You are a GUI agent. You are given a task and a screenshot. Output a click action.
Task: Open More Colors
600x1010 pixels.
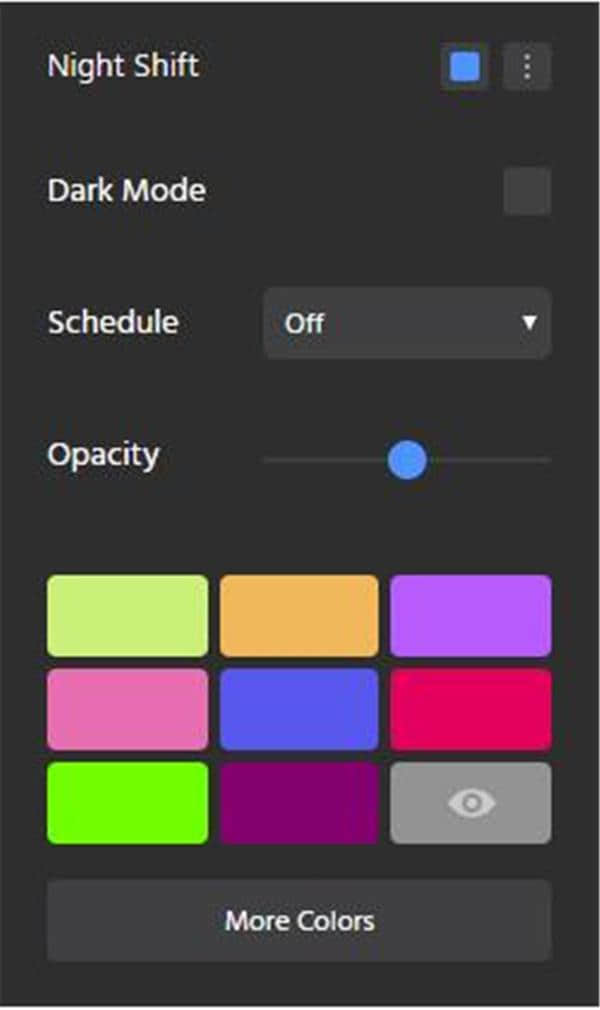pos(299,920)
